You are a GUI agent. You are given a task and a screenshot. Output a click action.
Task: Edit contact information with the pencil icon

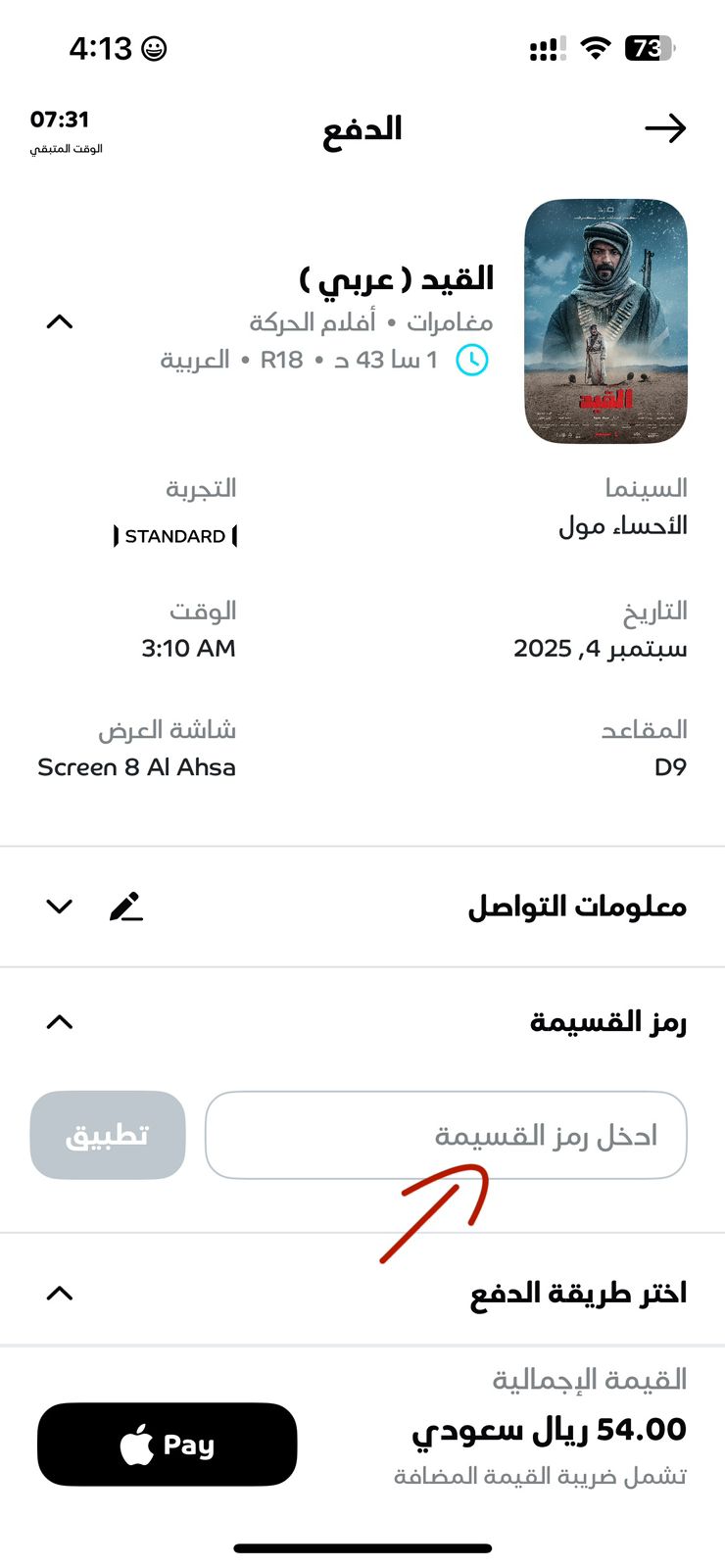tap(126, 906)
